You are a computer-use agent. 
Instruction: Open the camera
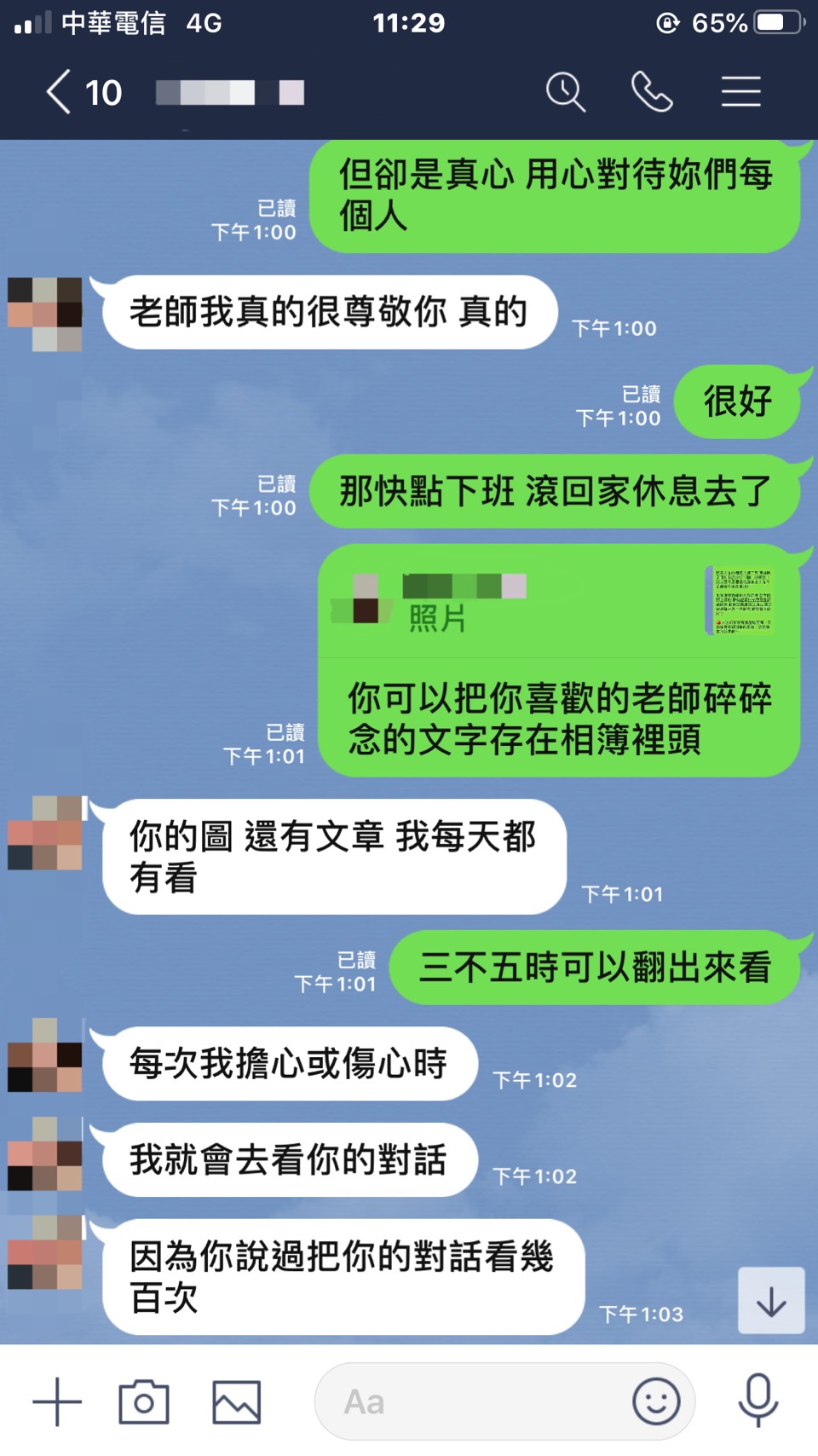[x=144, y=1401]
